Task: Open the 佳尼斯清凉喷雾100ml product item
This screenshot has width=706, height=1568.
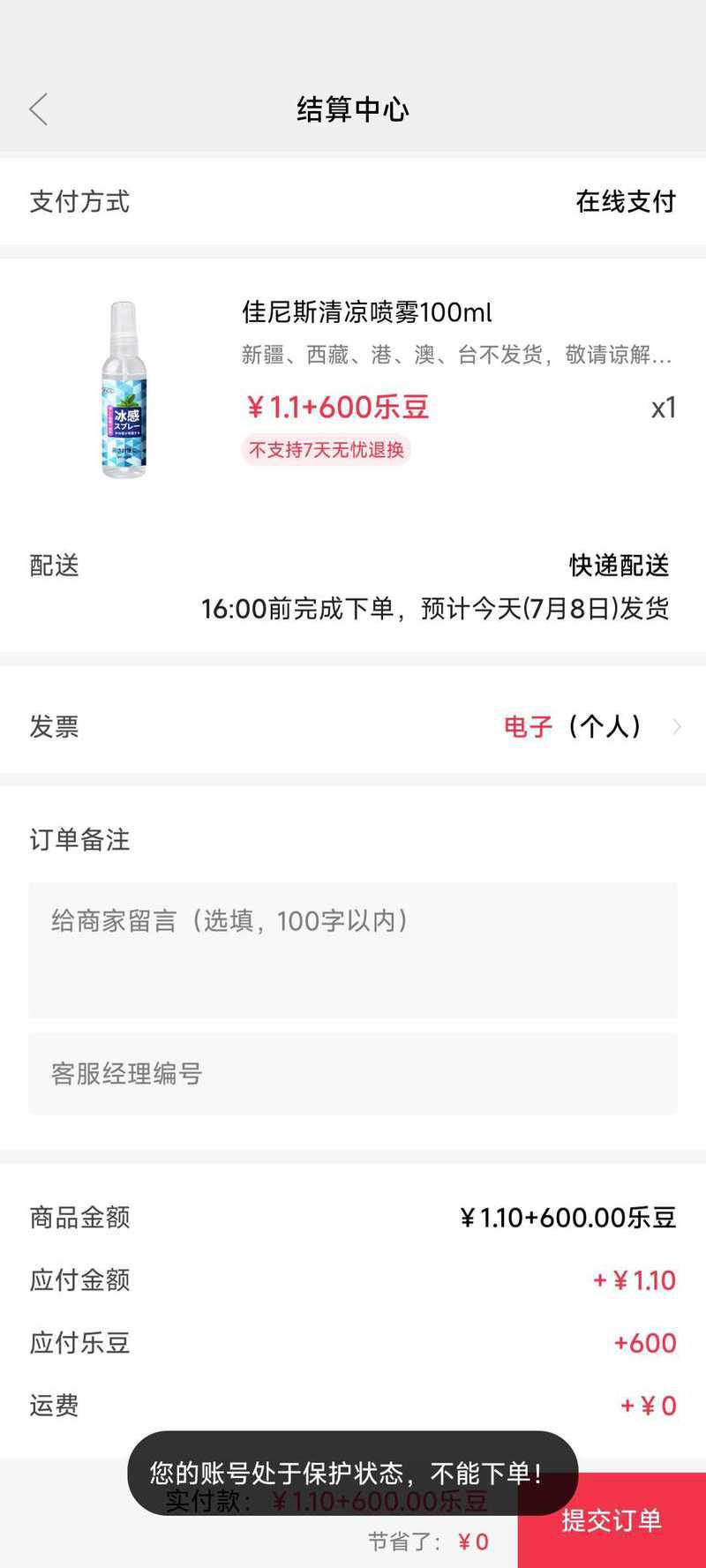Action: tap(353, 389)
